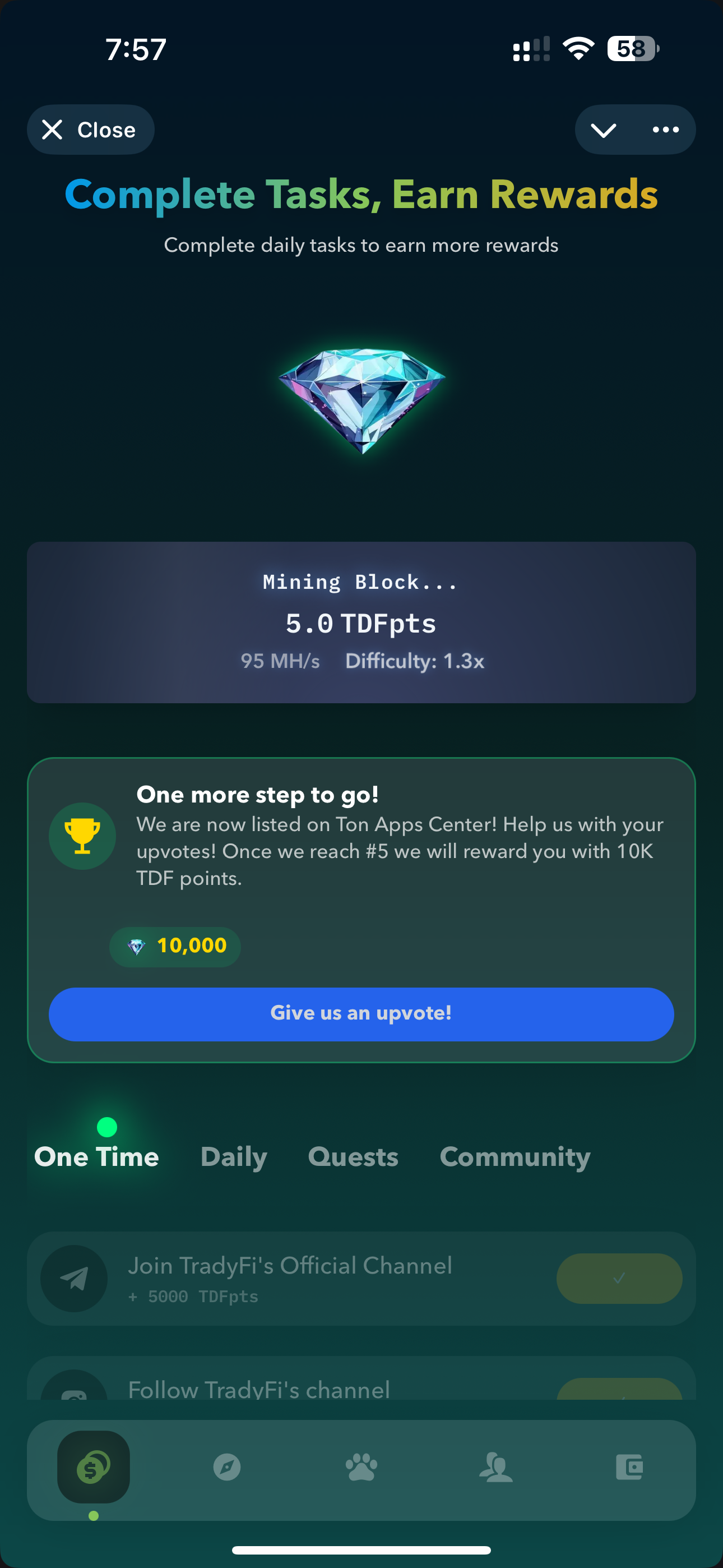The height and width of the screenshot is (1568, 723).
Task: Open the Quests tab
Action: 353,1156
